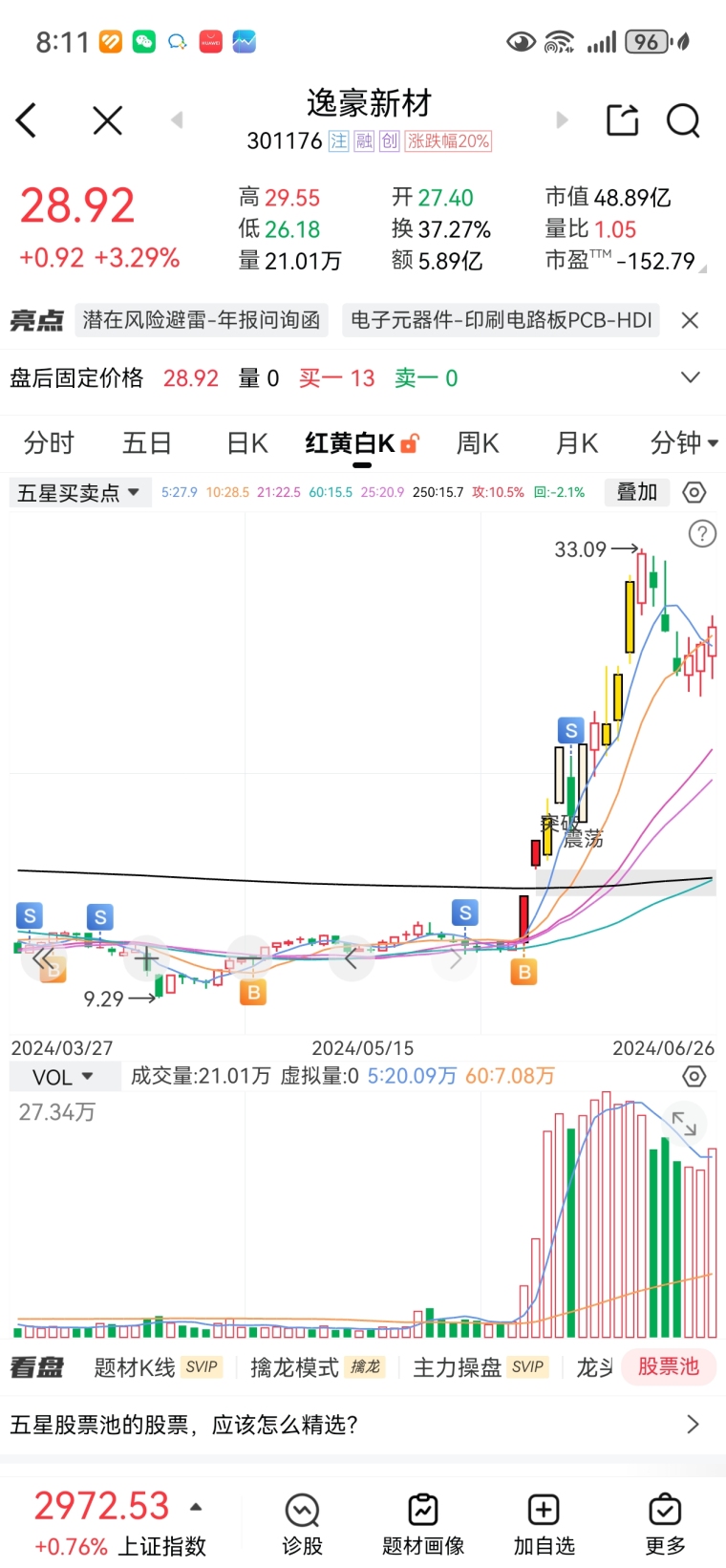Image resolution: width=726 pixels, height=1568 pixels.
Task: Dismiss the 亮点 highlights bar
Action: 690,320
